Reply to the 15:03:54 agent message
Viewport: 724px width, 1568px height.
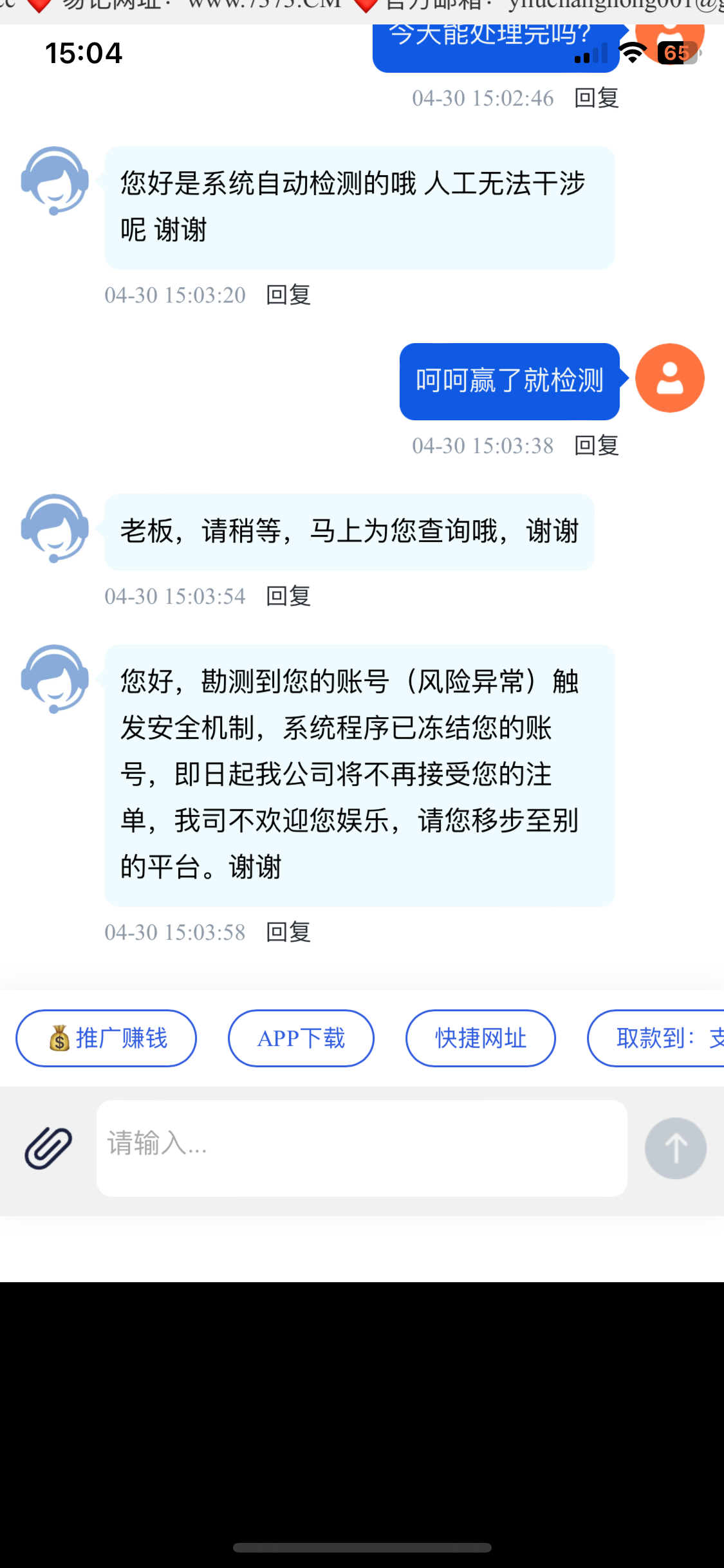pyautogui.click(x=288, y=596)
